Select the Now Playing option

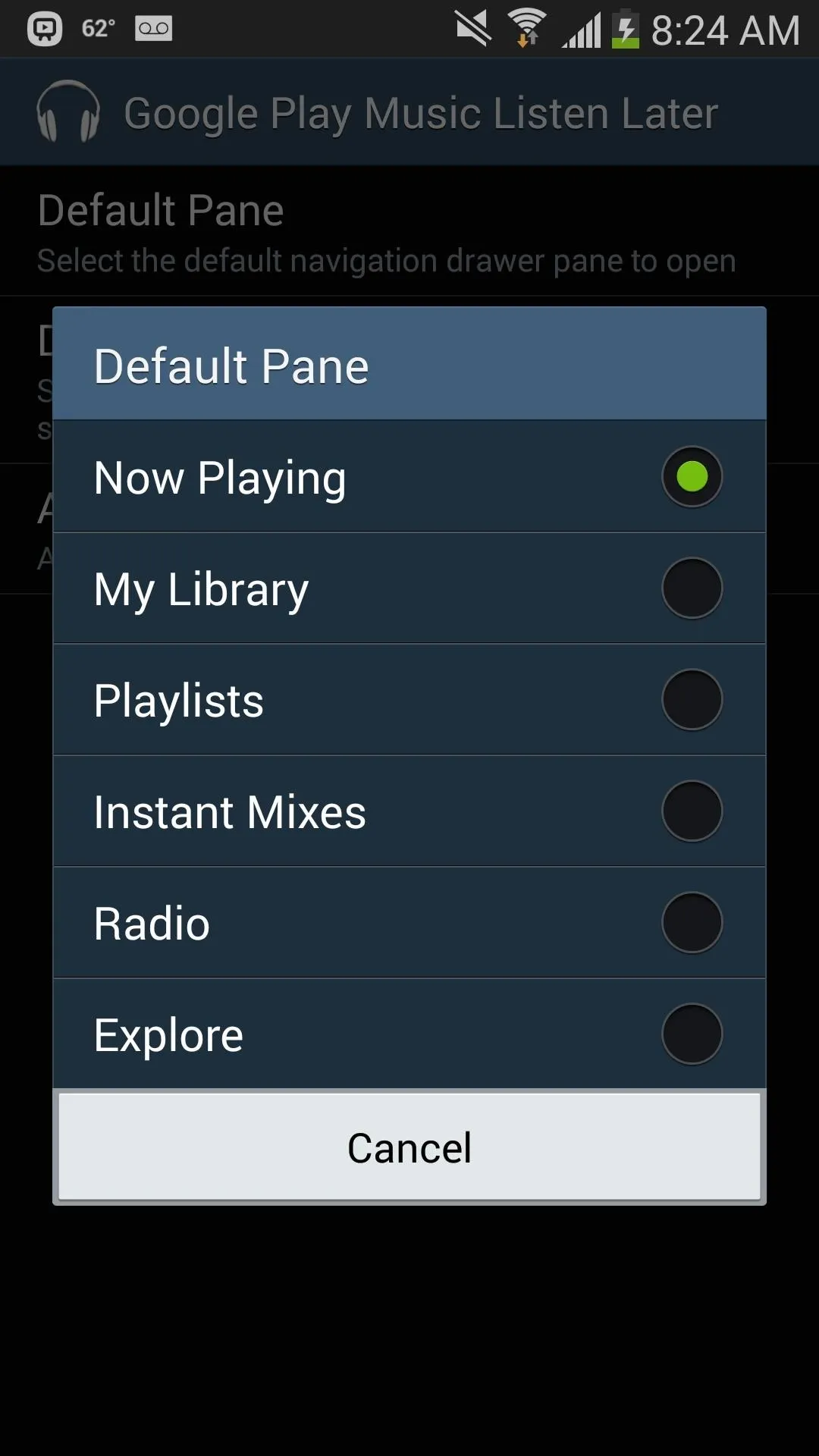click(409, 476)
